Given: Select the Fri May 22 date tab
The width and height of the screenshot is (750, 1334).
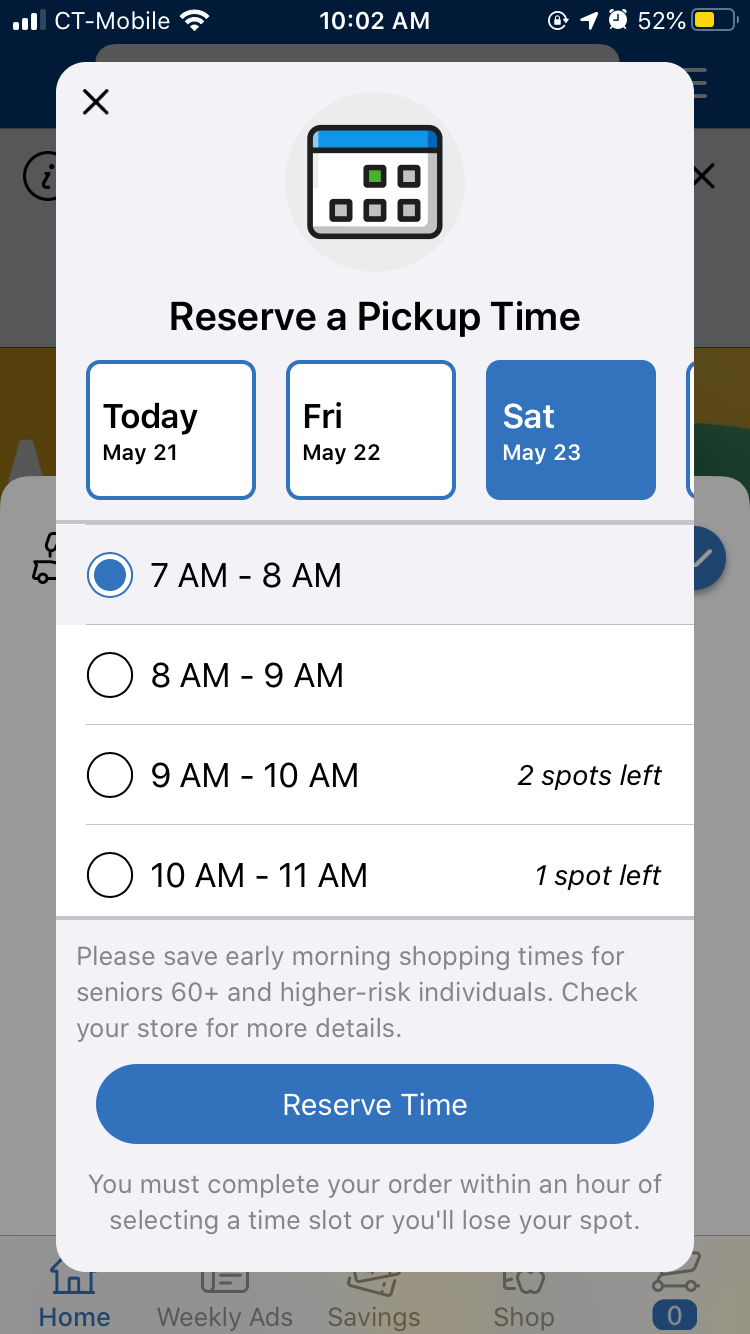Looking at the screenshot, I should [x=370, y=430].
